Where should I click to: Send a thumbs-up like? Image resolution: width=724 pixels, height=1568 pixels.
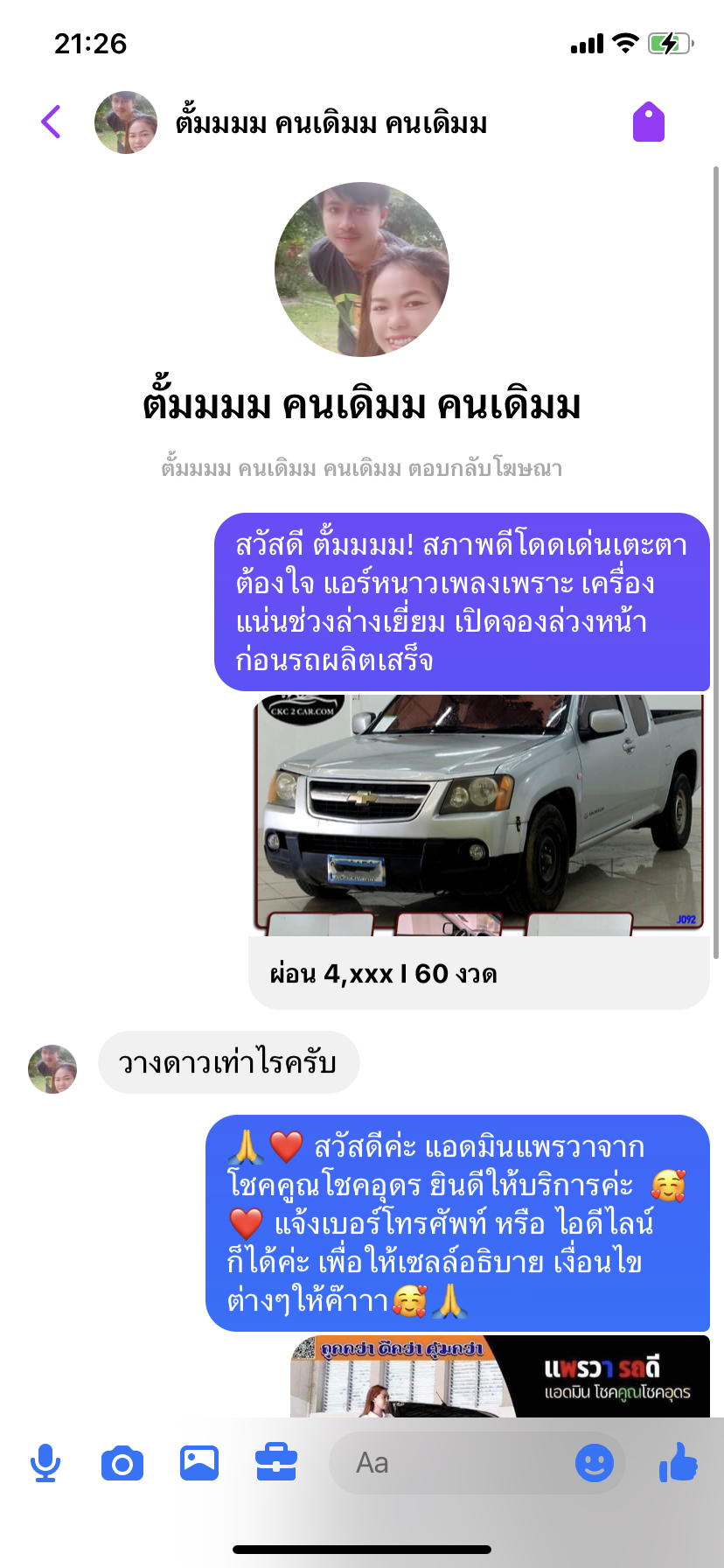click(x=679, y=1461)
